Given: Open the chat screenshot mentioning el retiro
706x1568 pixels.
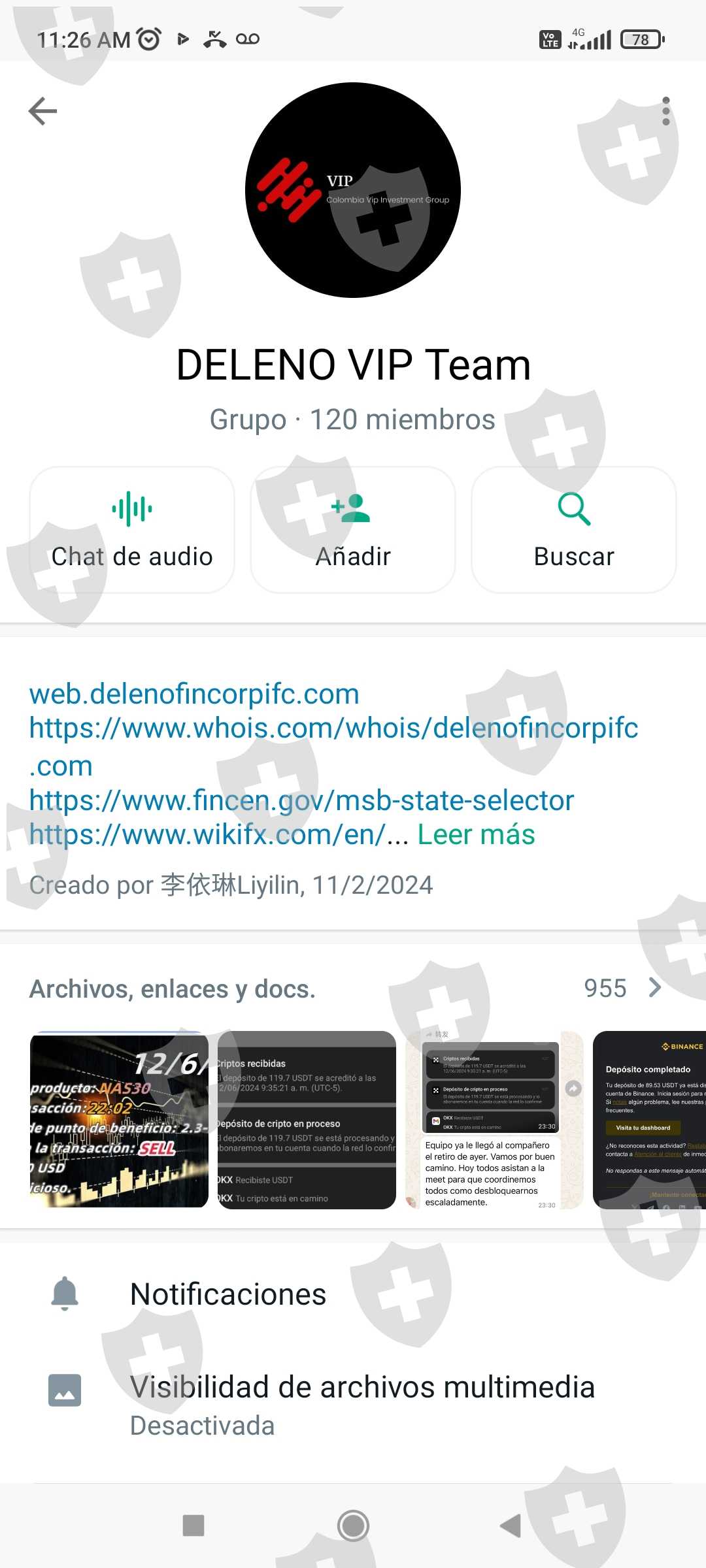Looking at the screenshot, I should 494,1120.
